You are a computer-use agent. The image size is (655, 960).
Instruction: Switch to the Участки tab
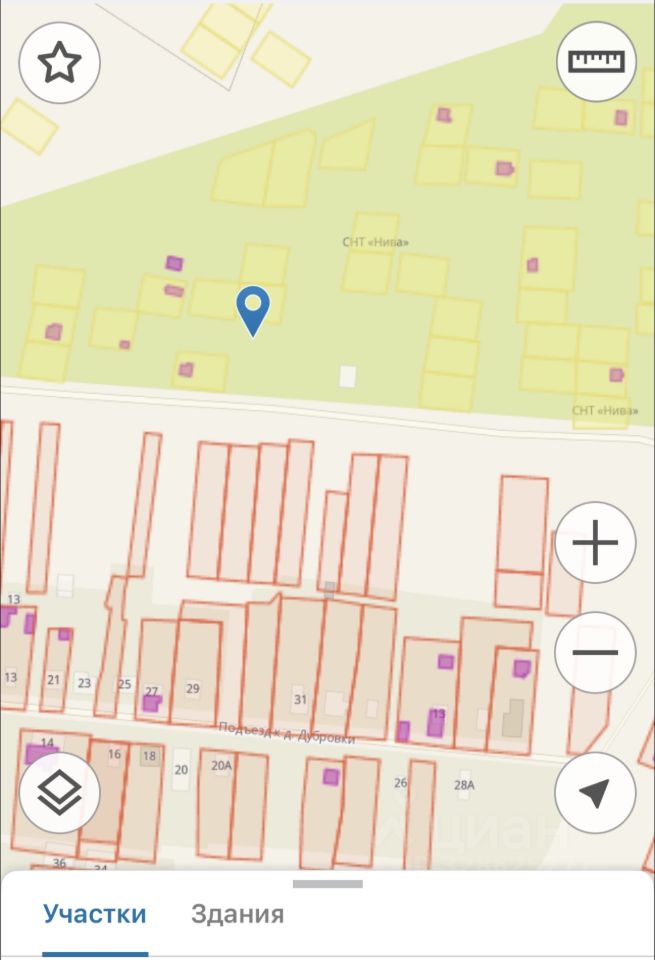[x=95, y=914]
